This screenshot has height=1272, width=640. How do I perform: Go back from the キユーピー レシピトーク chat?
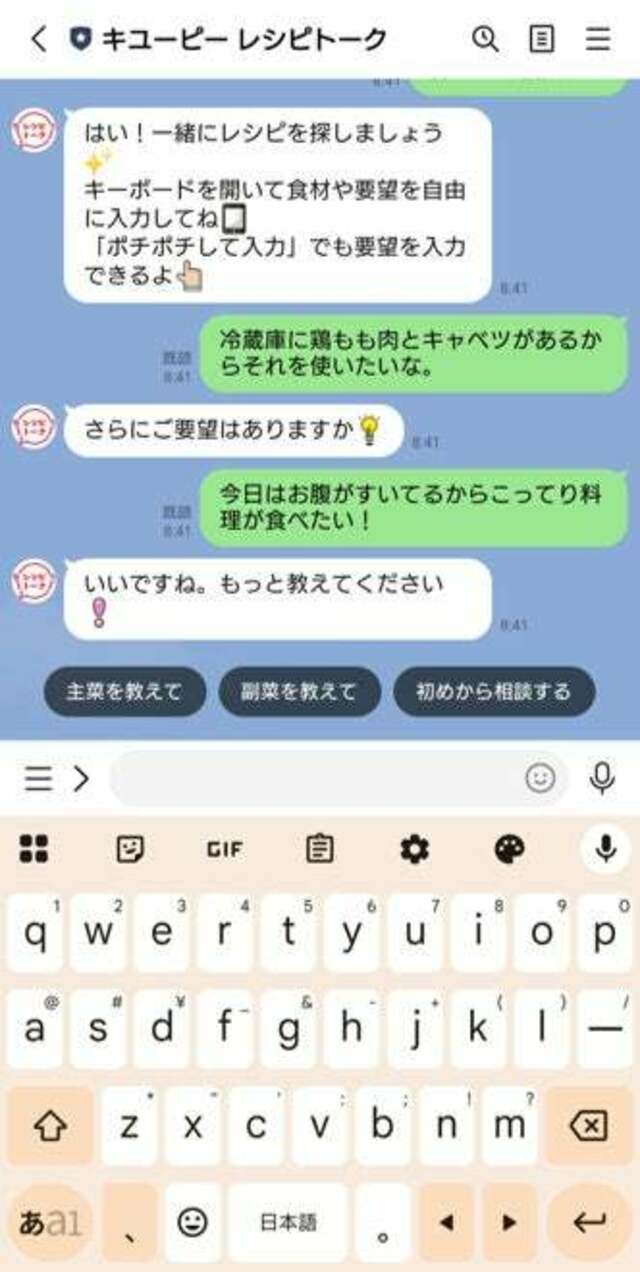pos(38,39)
